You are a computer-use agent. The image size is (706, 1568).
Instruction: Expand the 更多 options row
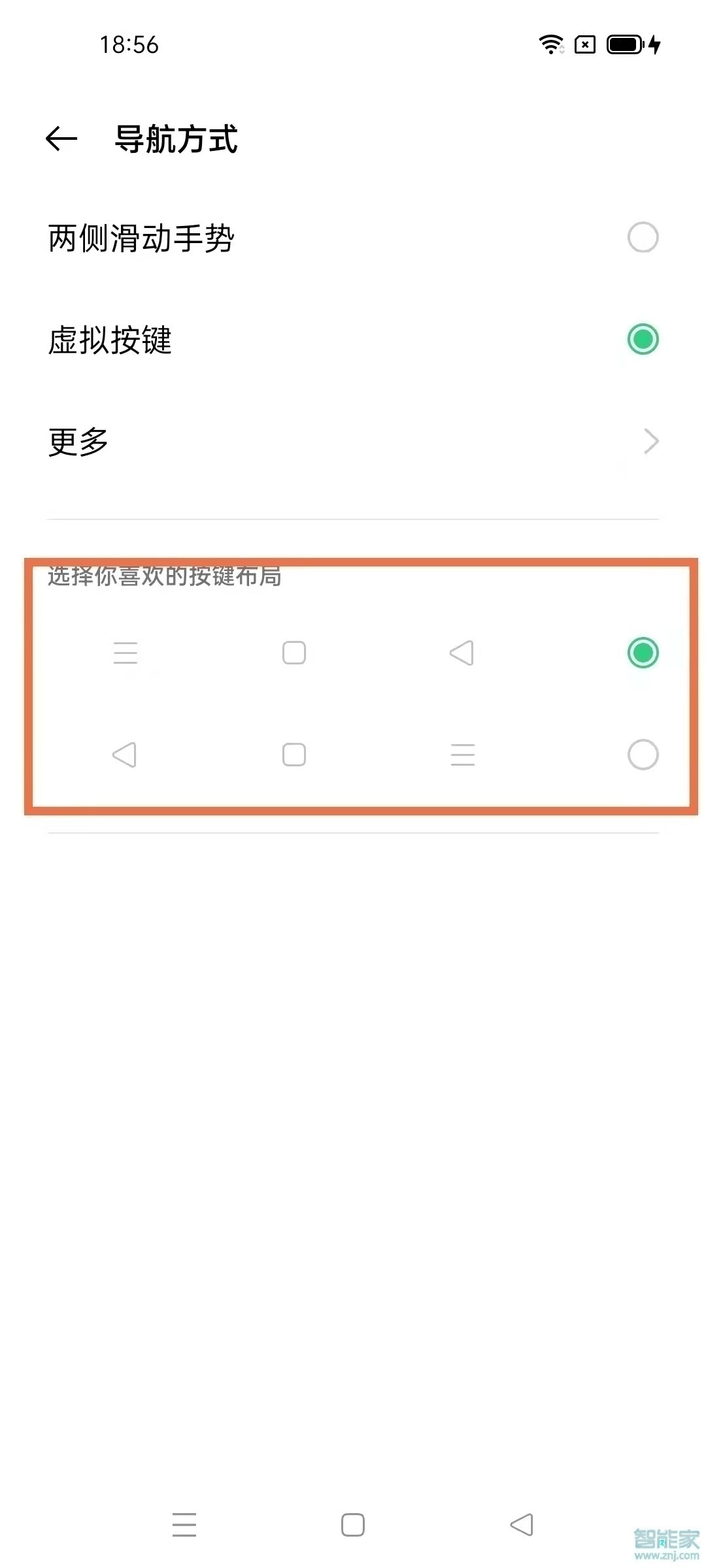(x=353, y=441)
